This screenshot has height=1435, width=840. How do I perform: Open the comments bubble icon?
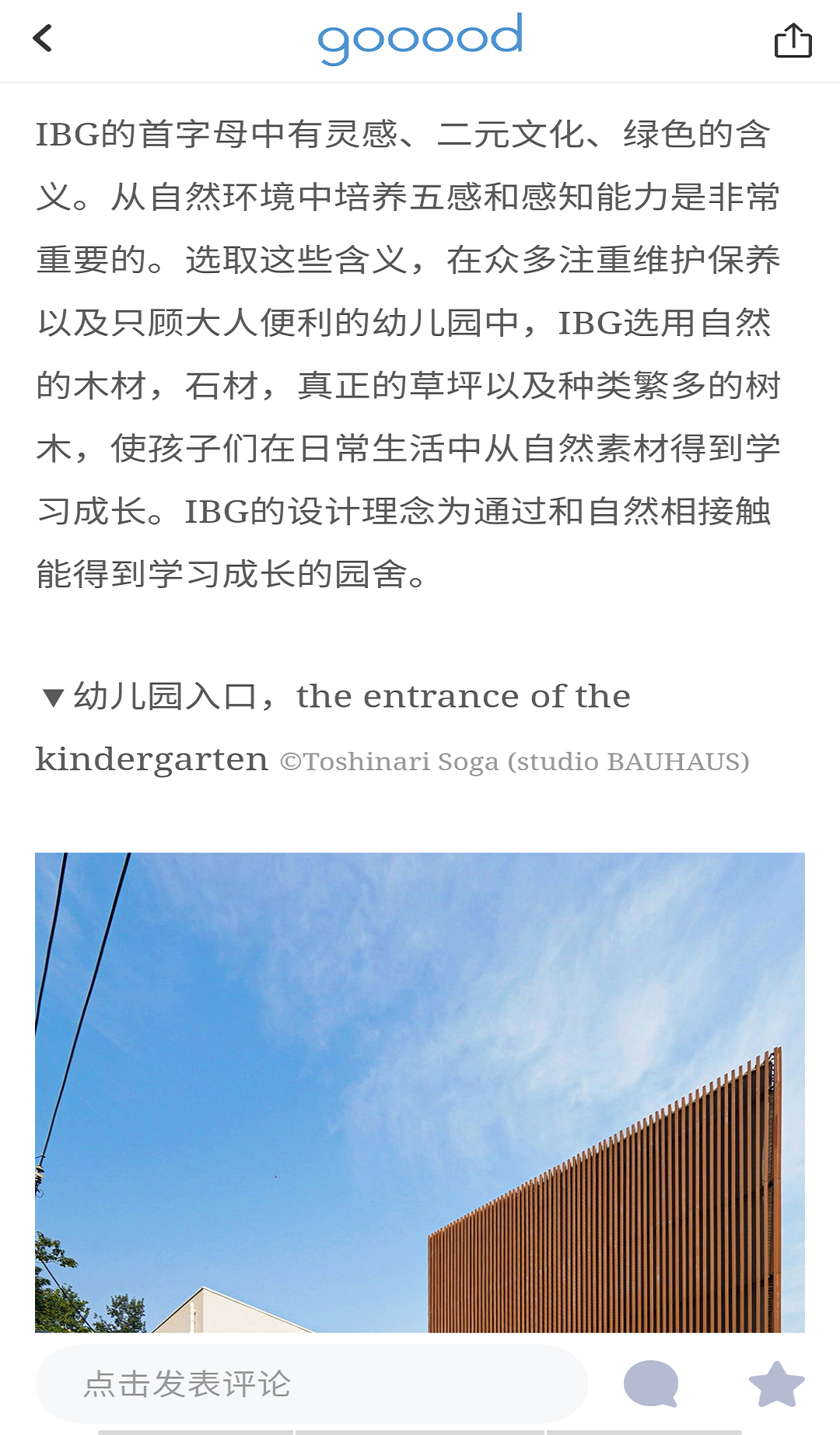pos(651,1384)
